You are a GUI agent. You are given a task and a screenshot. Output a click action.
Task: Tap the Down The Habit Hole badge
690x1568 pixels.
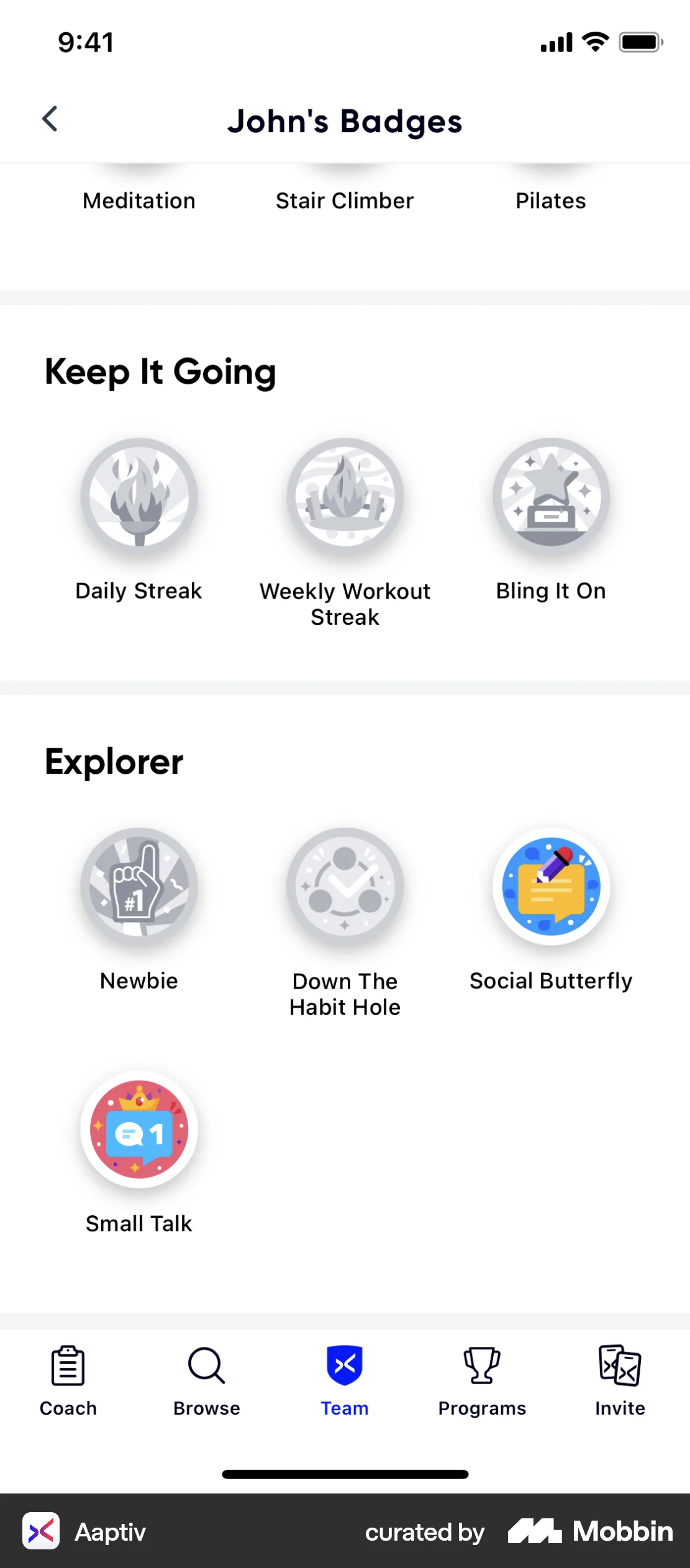click(345, 887)
